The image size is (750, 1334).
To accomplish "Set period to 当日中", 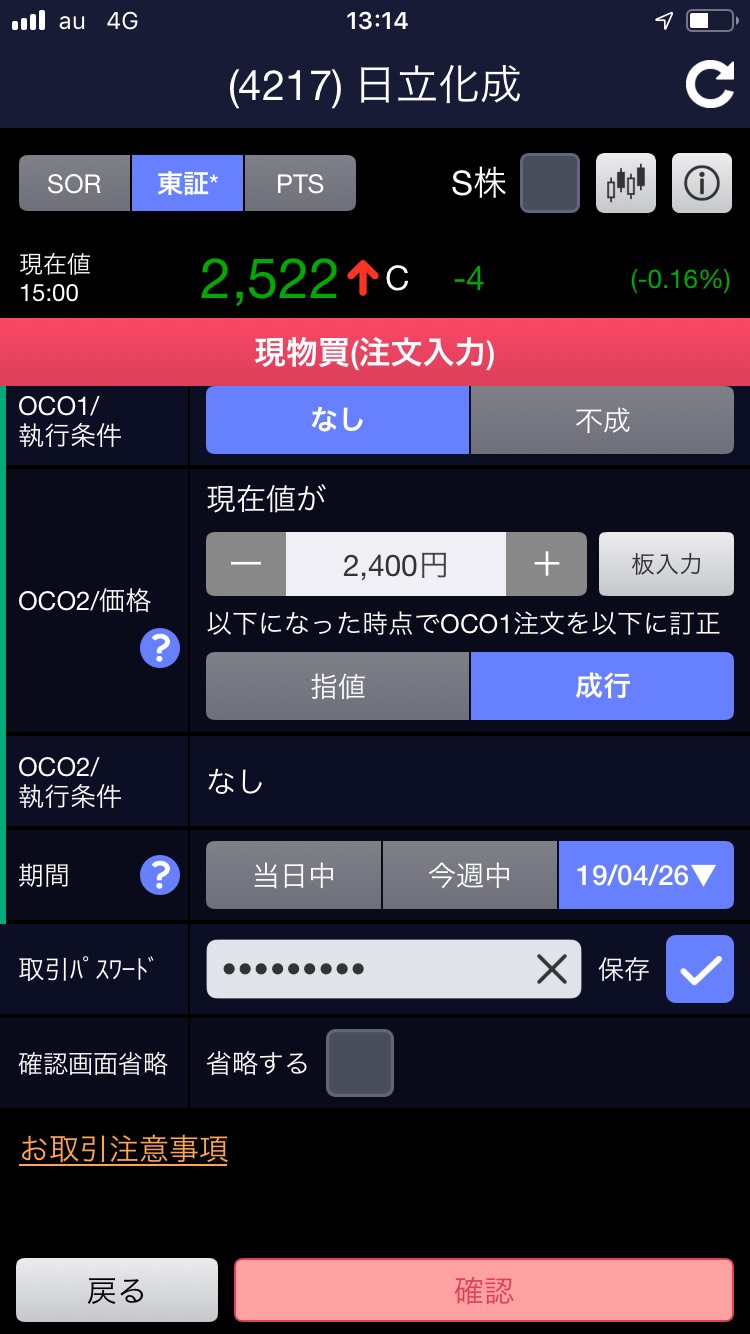I will (x=293, y=875).
